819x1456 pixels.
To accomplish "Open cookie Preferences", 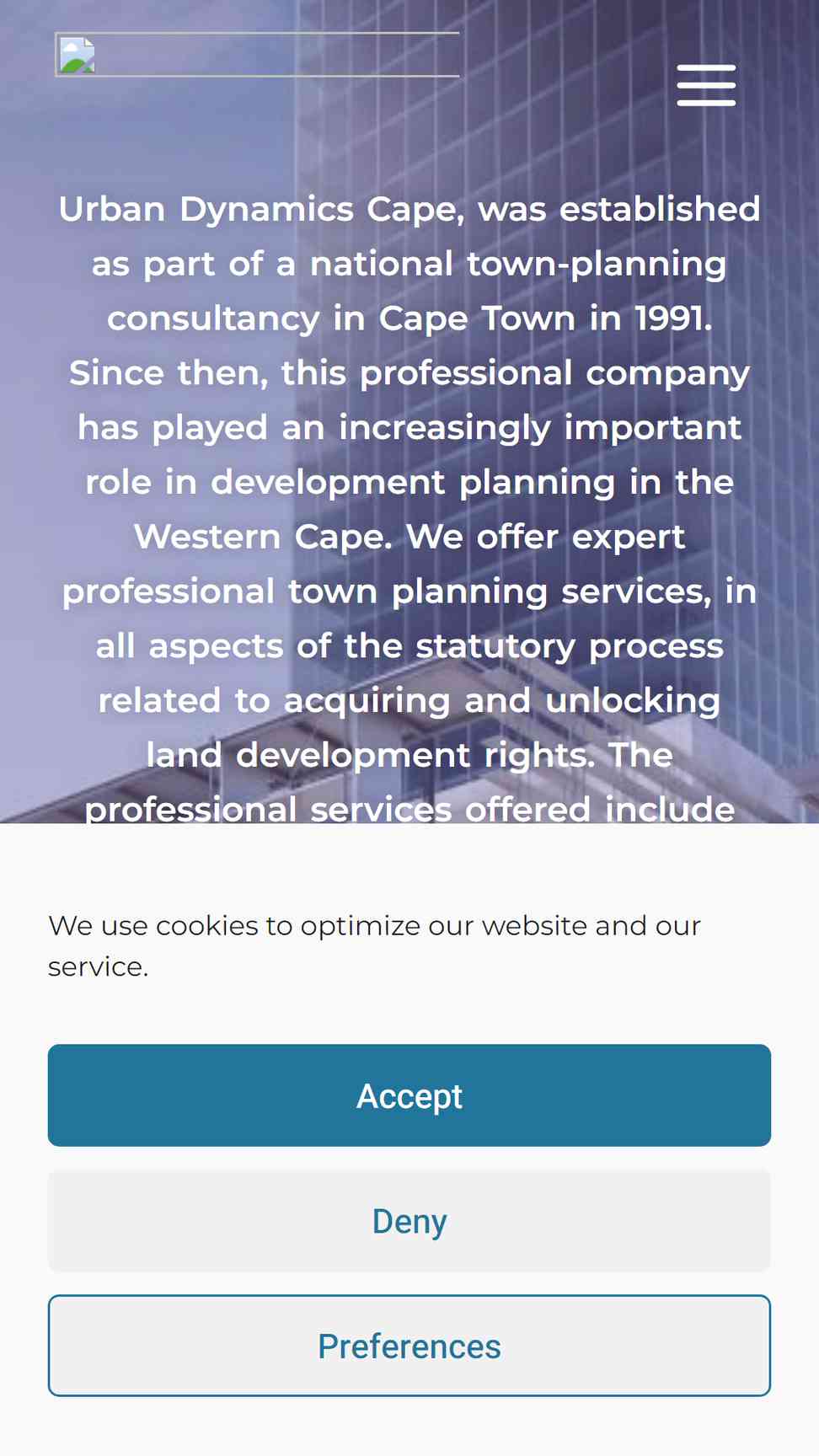I will coord(409,1346).
